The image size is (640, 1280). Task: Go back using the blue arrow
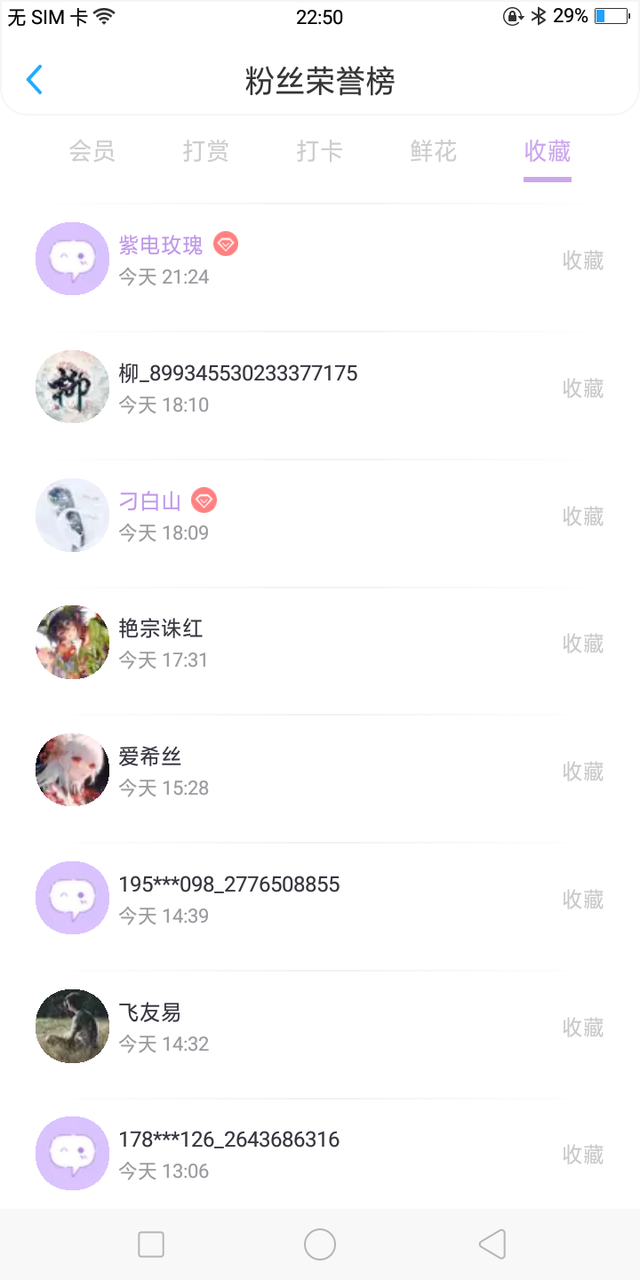(34, 80)
